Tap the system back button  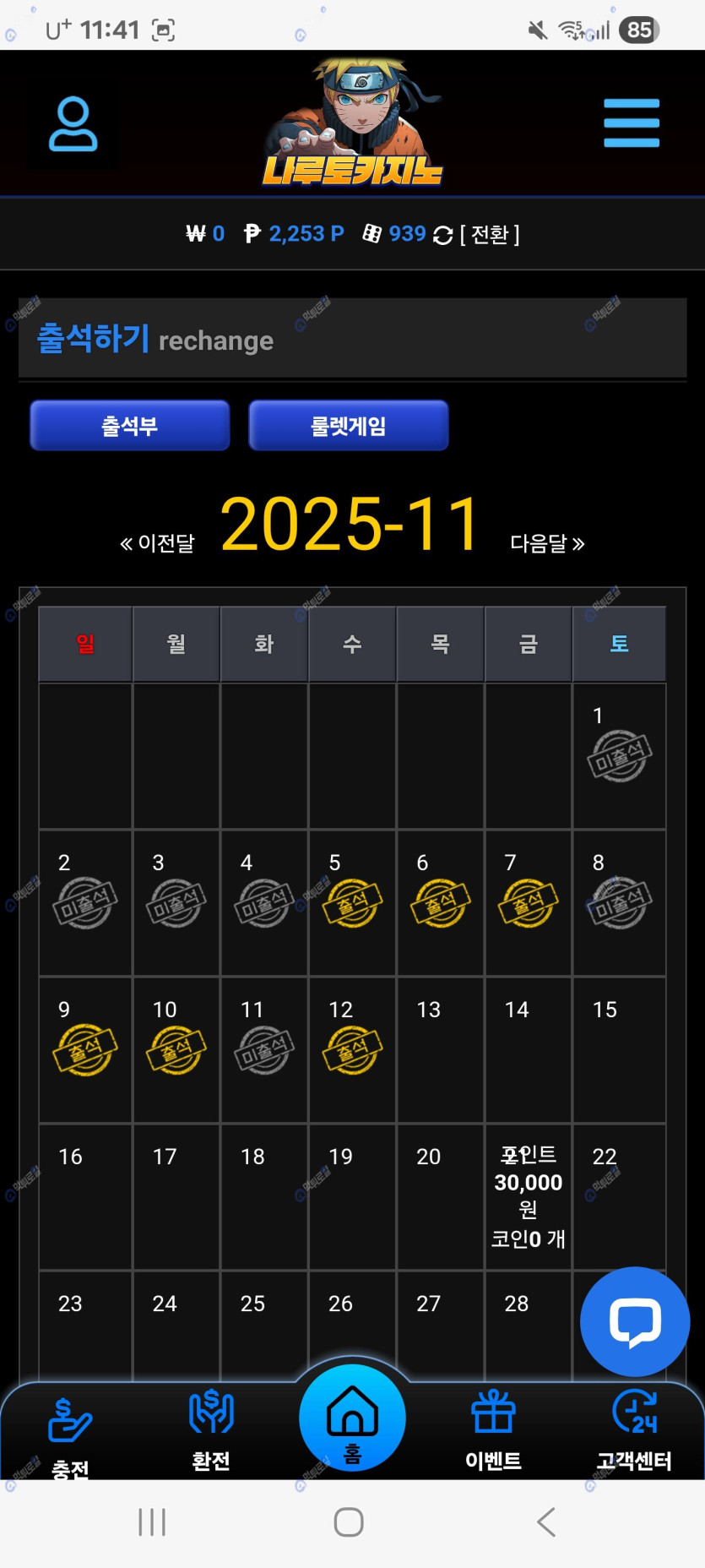[546, 1522]
